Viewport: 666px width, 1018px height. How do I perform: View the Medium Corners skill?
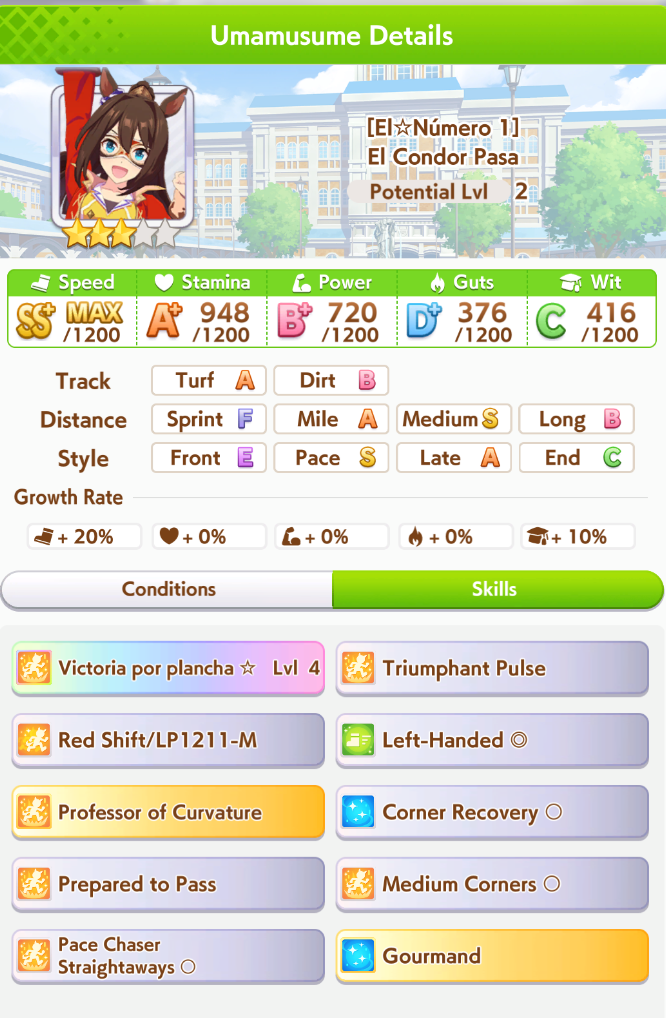coord(492,884)
